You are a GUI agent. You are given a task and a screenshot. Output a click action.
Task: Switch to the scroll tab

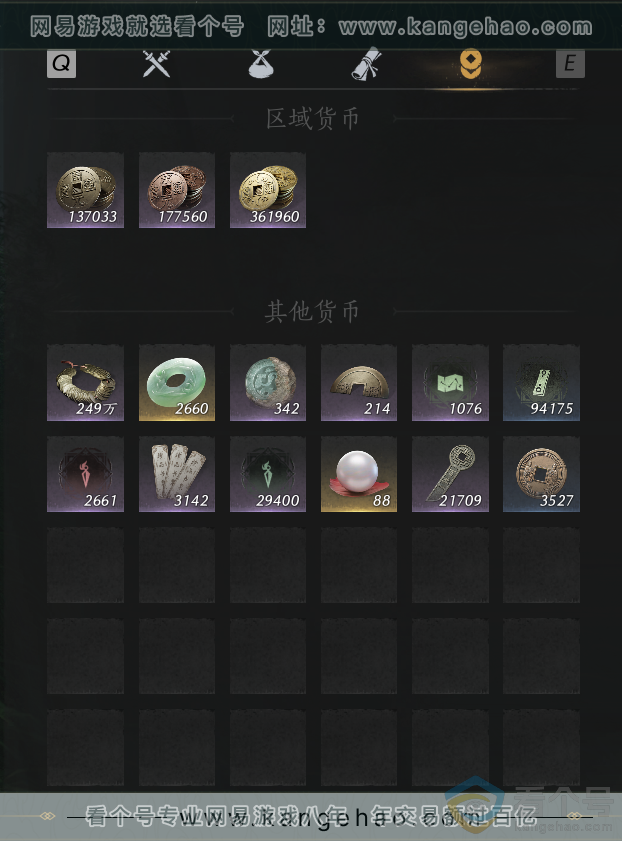tap(365, 64)
